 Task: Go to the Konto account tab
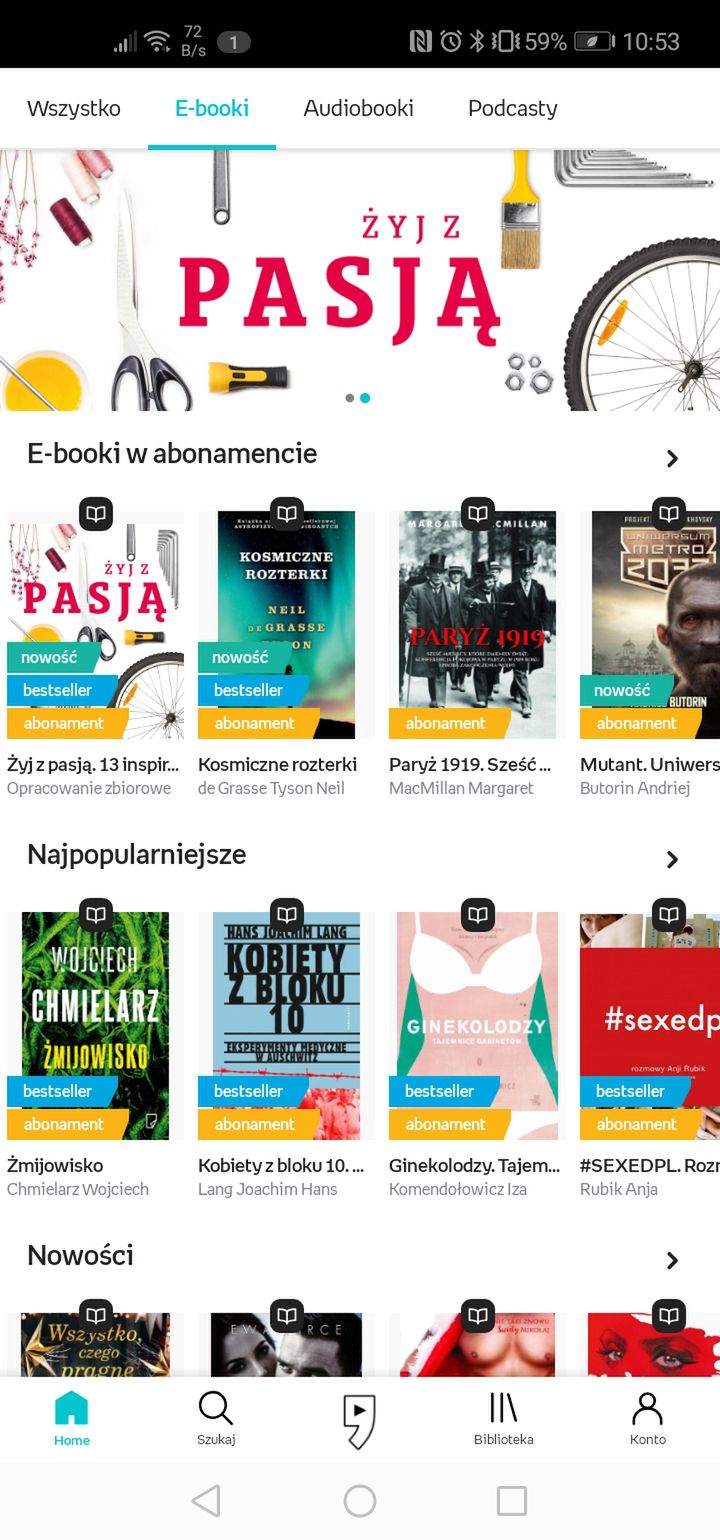tap(648, 1418)
